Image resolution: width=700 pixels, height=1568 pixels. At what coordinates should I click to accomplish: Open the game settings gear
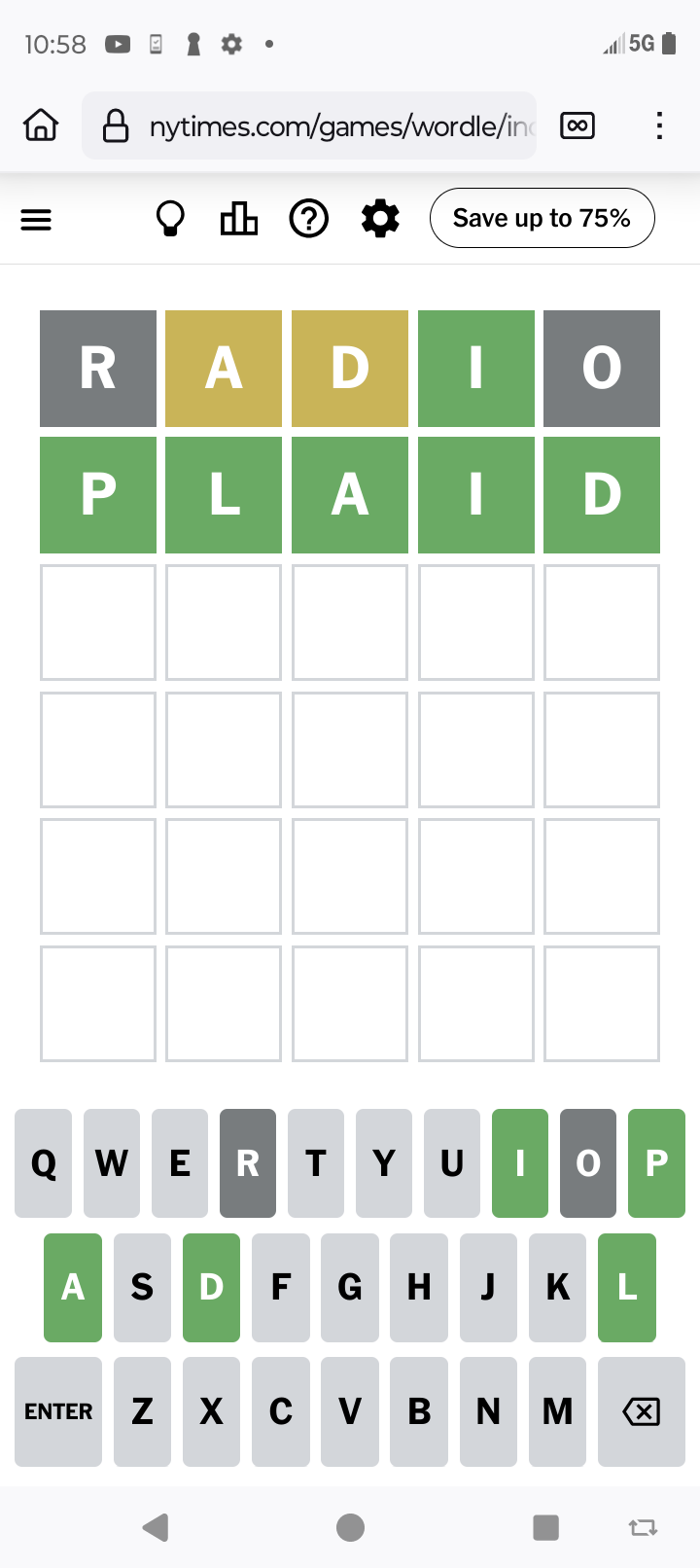click(380, 219)
